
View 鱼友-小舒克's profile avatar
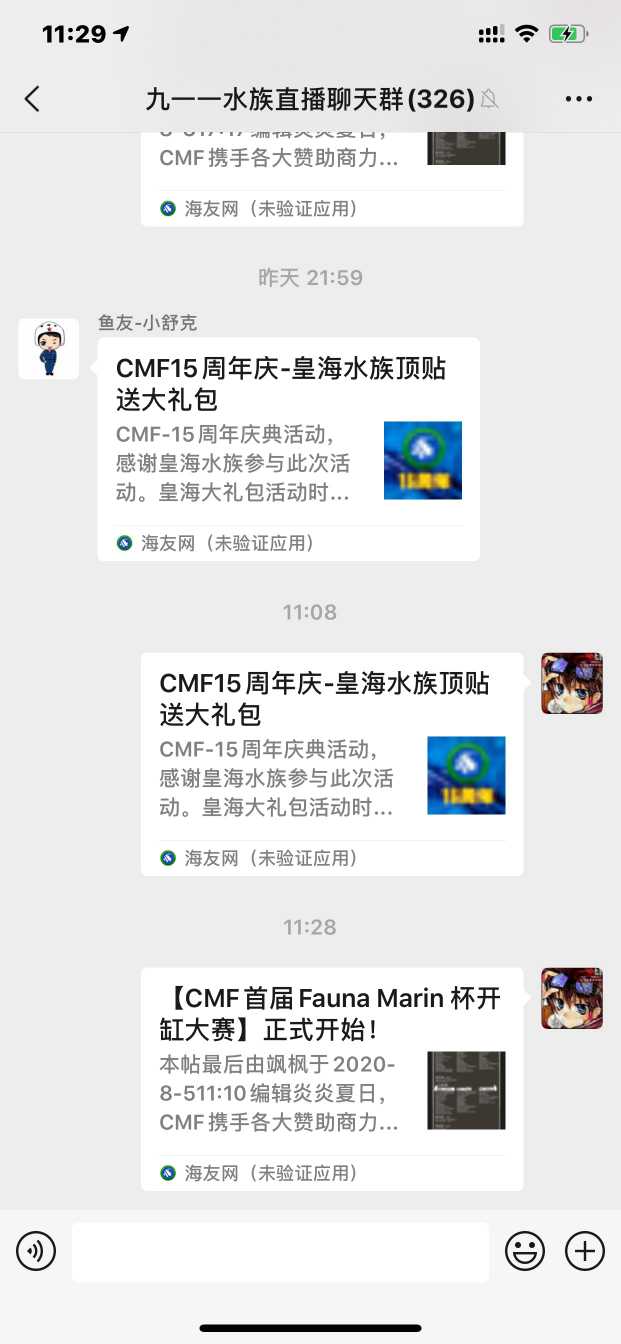tap(48, 349)
